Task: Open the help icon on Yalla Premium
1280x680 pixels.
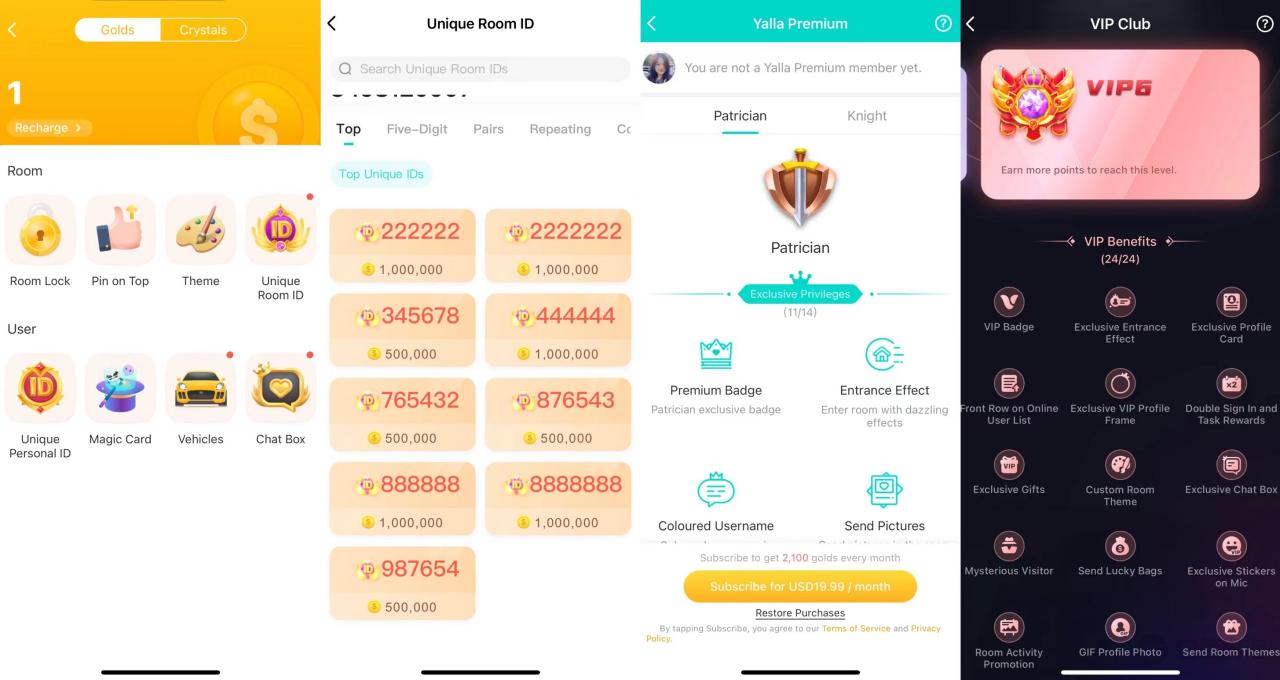Action: click(943, 24)
